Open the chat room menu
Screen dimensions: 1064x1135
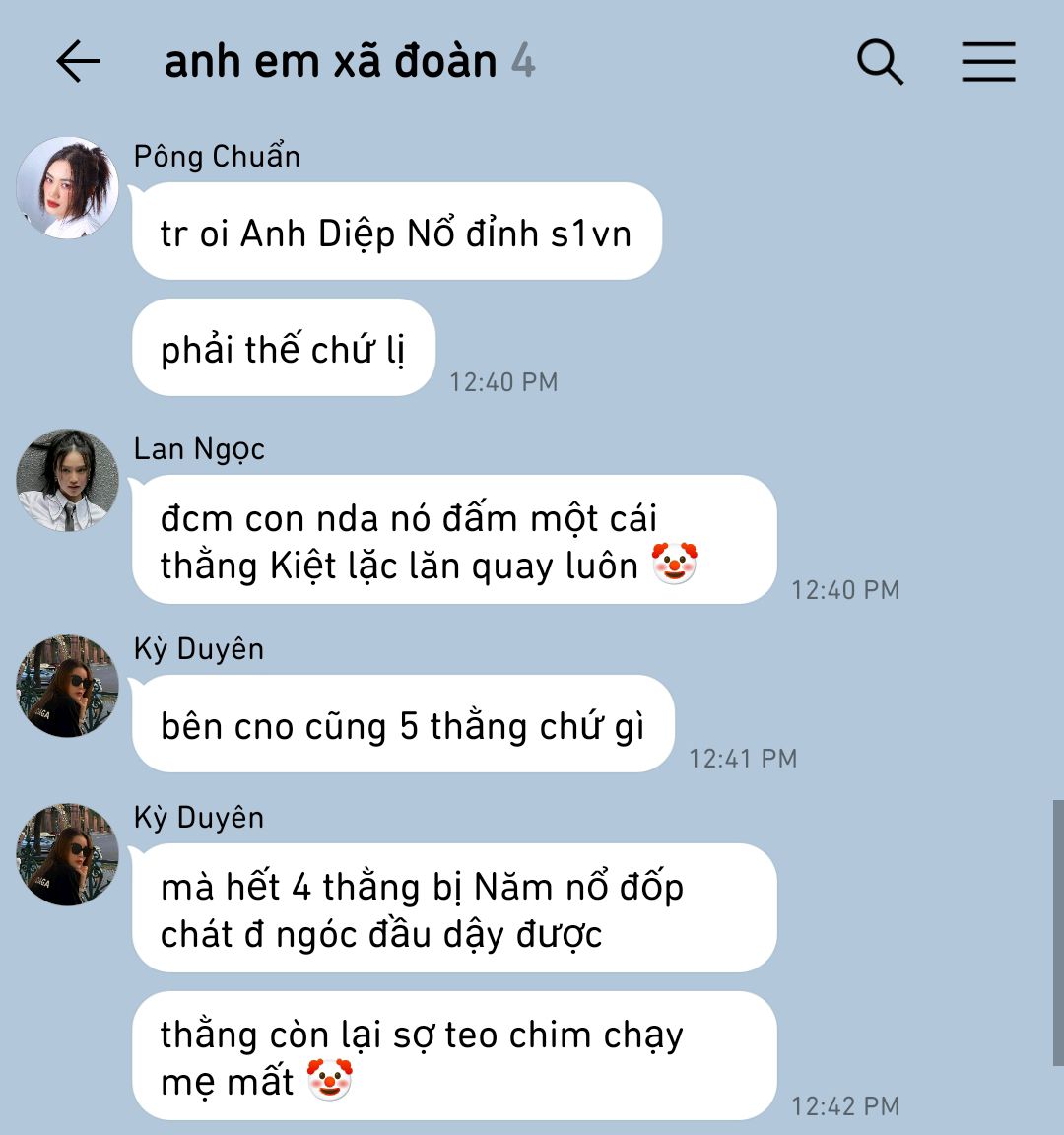tap(988, 62)
